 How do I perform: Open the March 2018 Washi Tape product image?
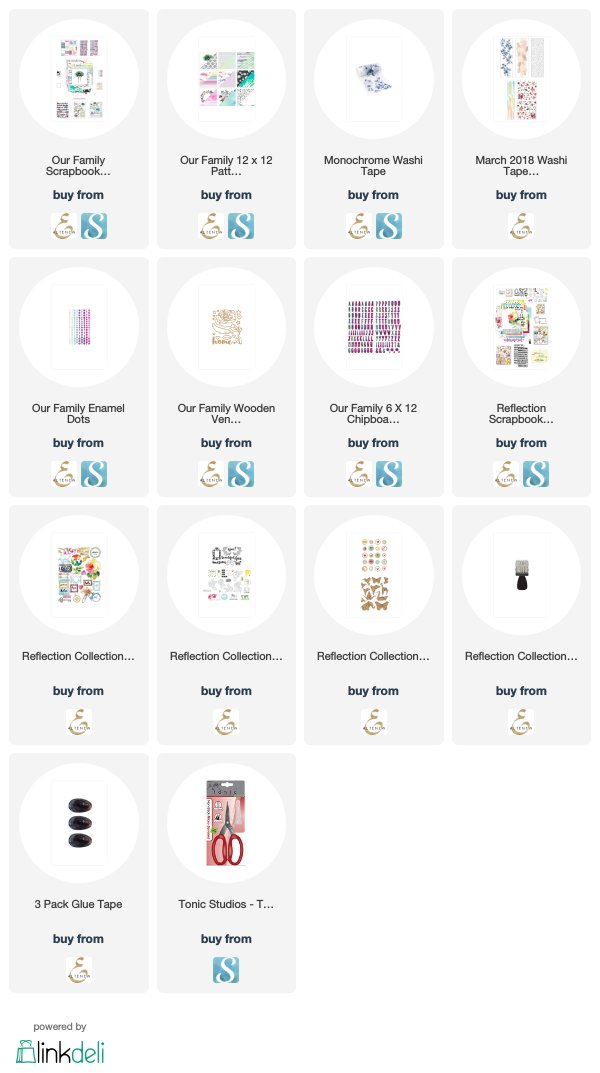(x=521, y=79)
